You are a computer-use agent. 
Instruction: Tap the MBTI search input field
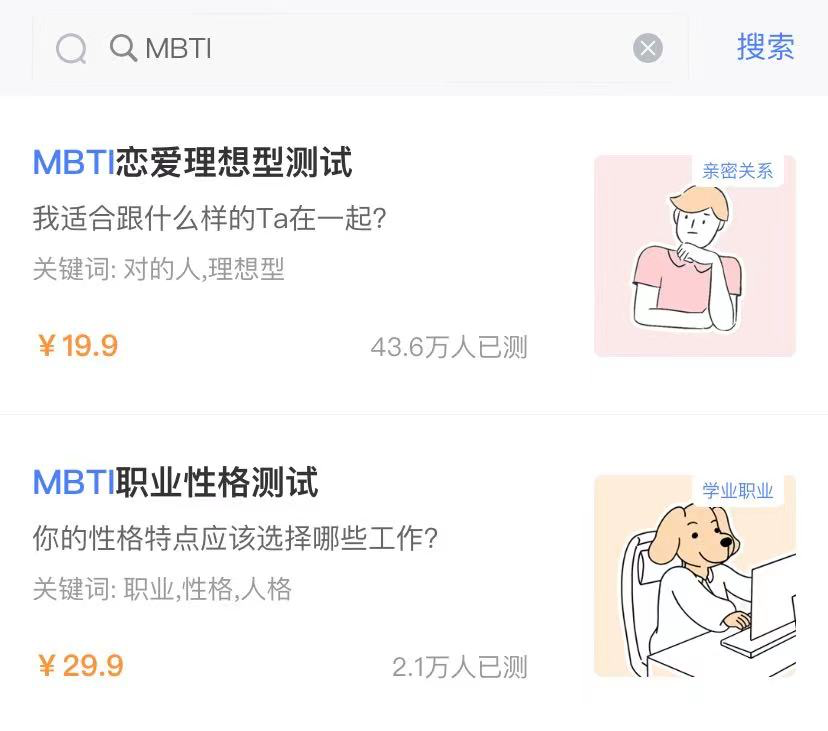tap(380, 48)
